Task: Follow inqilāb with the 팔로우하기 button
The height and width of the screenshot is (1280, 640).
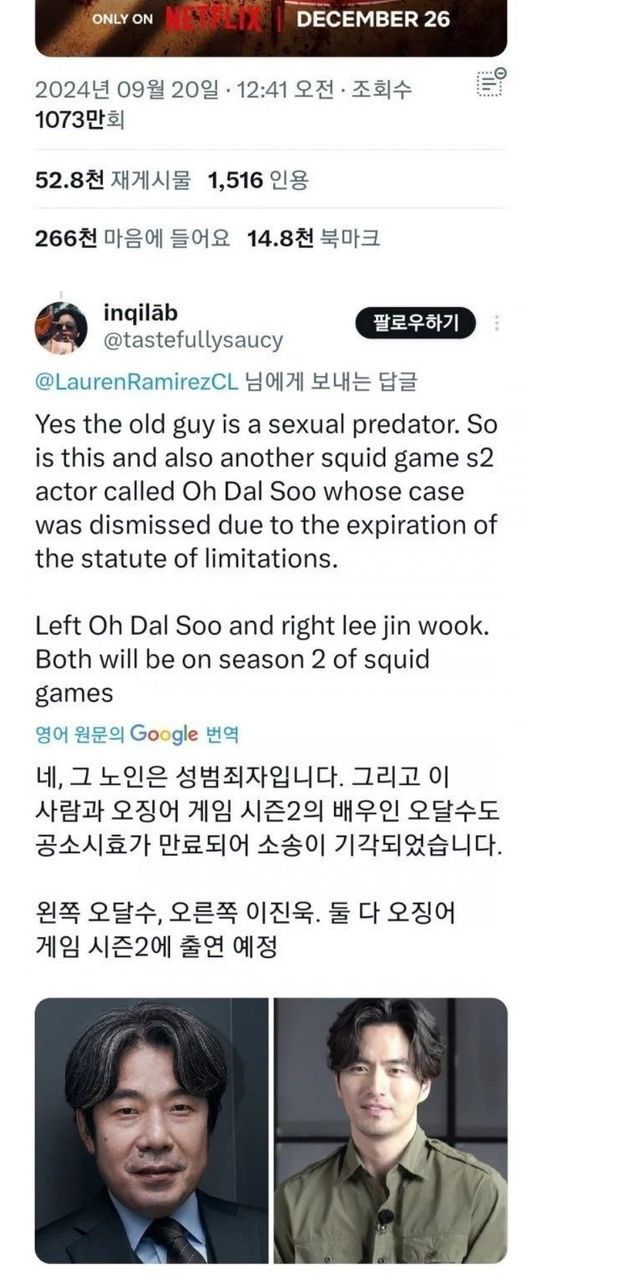Action: click(x=415, y=323)
